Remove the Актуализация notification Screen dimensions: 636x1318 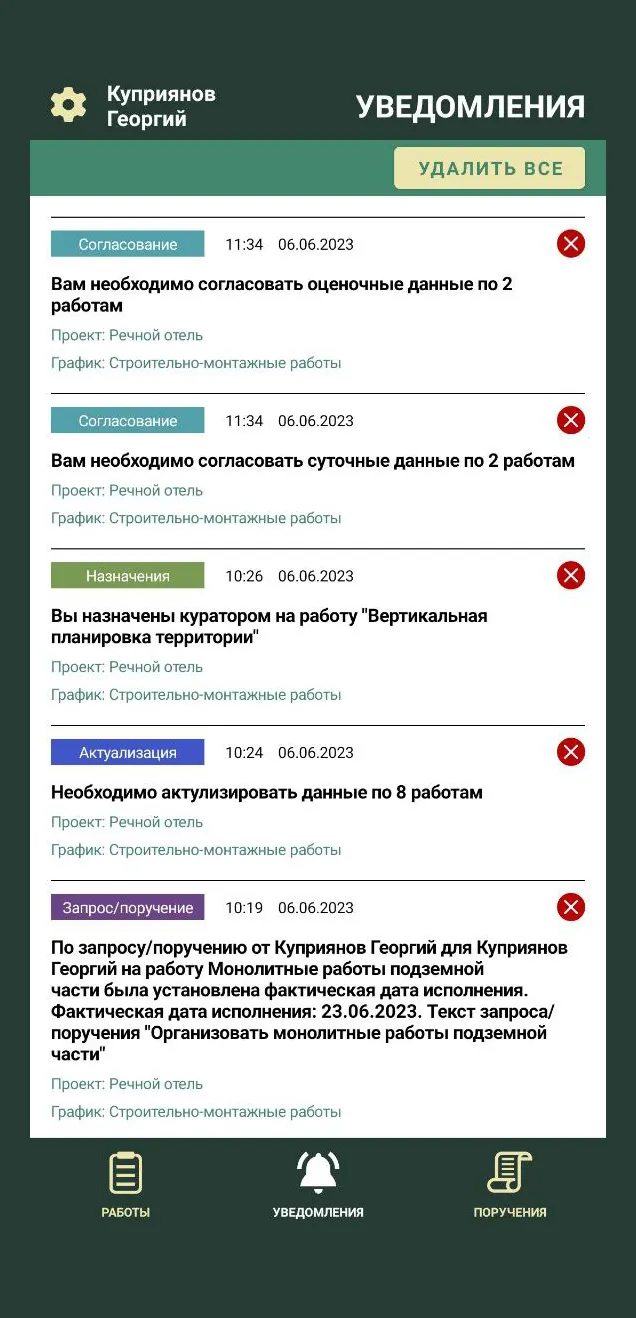coord(571,752)
